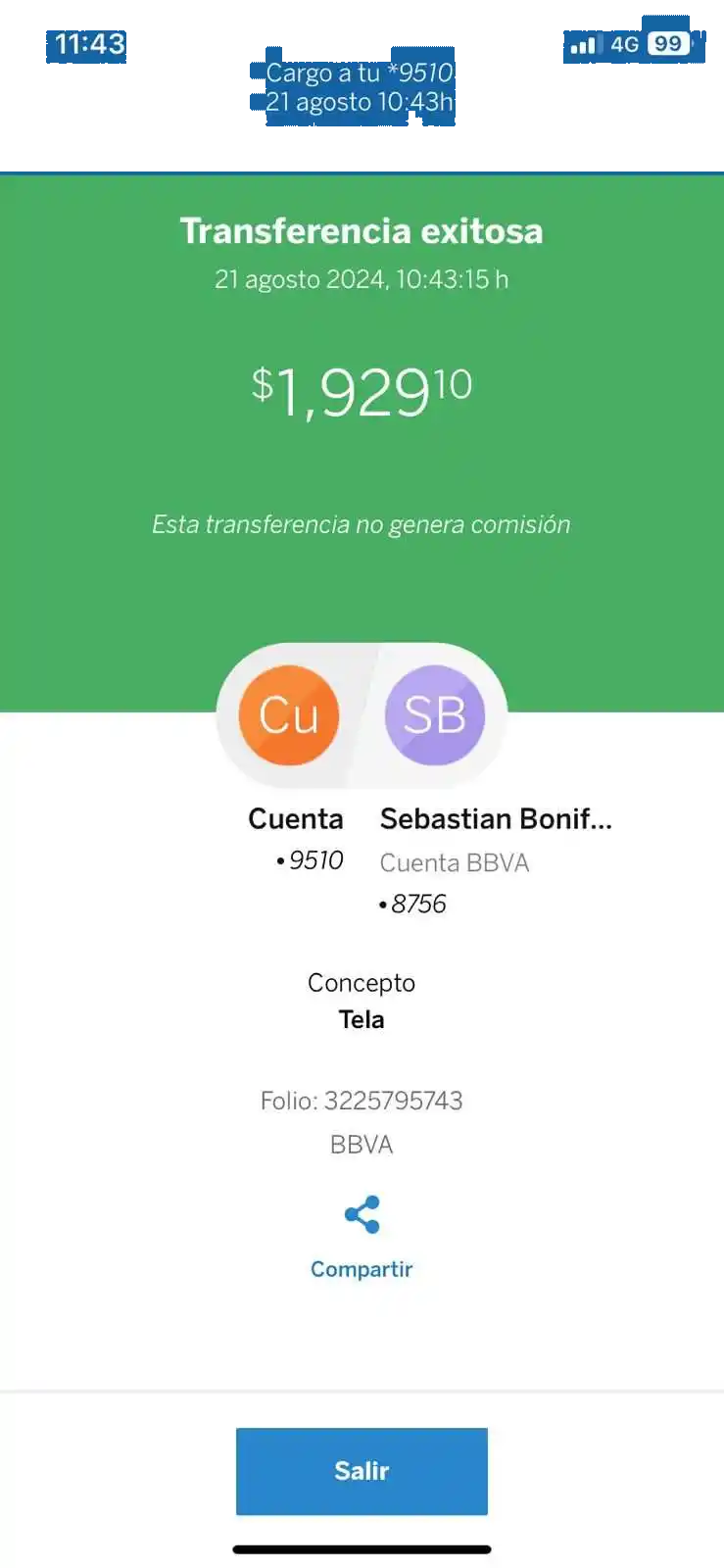This screenshot has width=724, height=1568.
Task: Share the transfer receipt via Compartir
Action: point(362,1237)
